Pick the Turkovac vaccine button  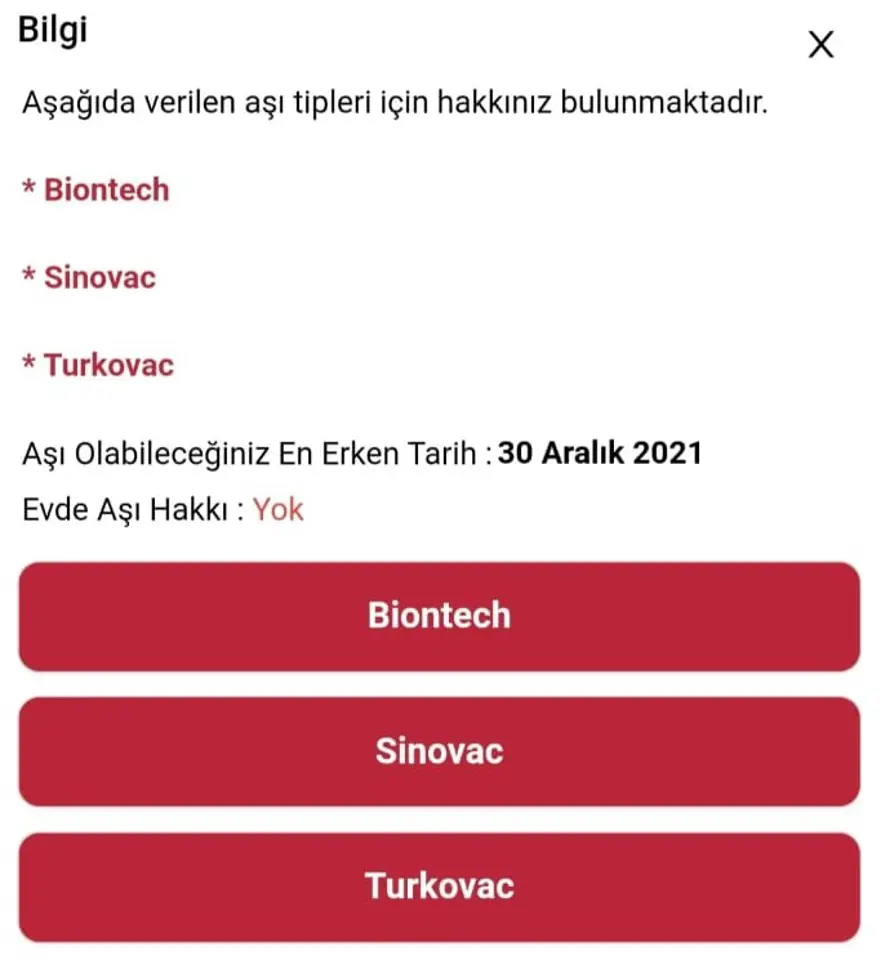tap(439, 887)
